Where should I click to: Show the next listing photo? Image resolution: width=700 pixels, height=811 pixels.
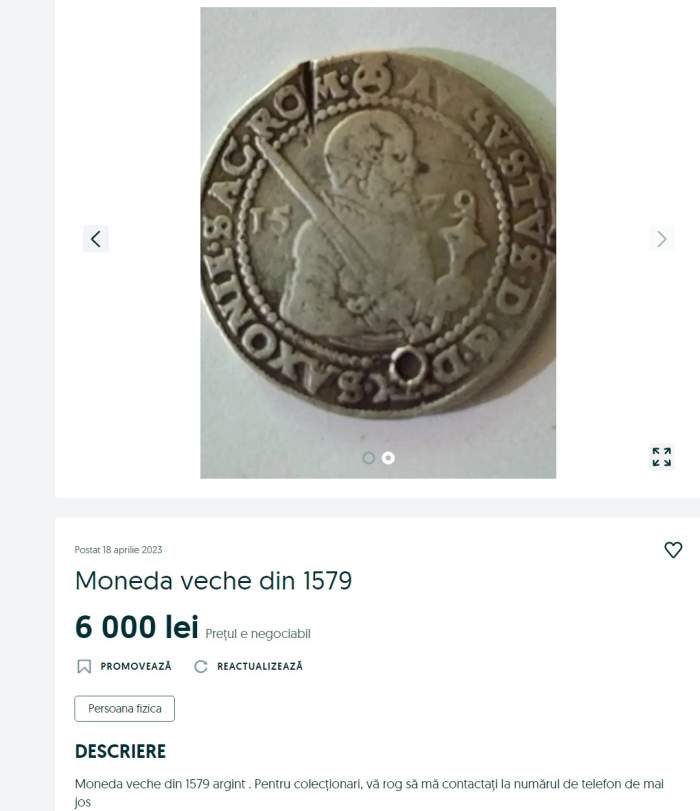coord(661,239)
